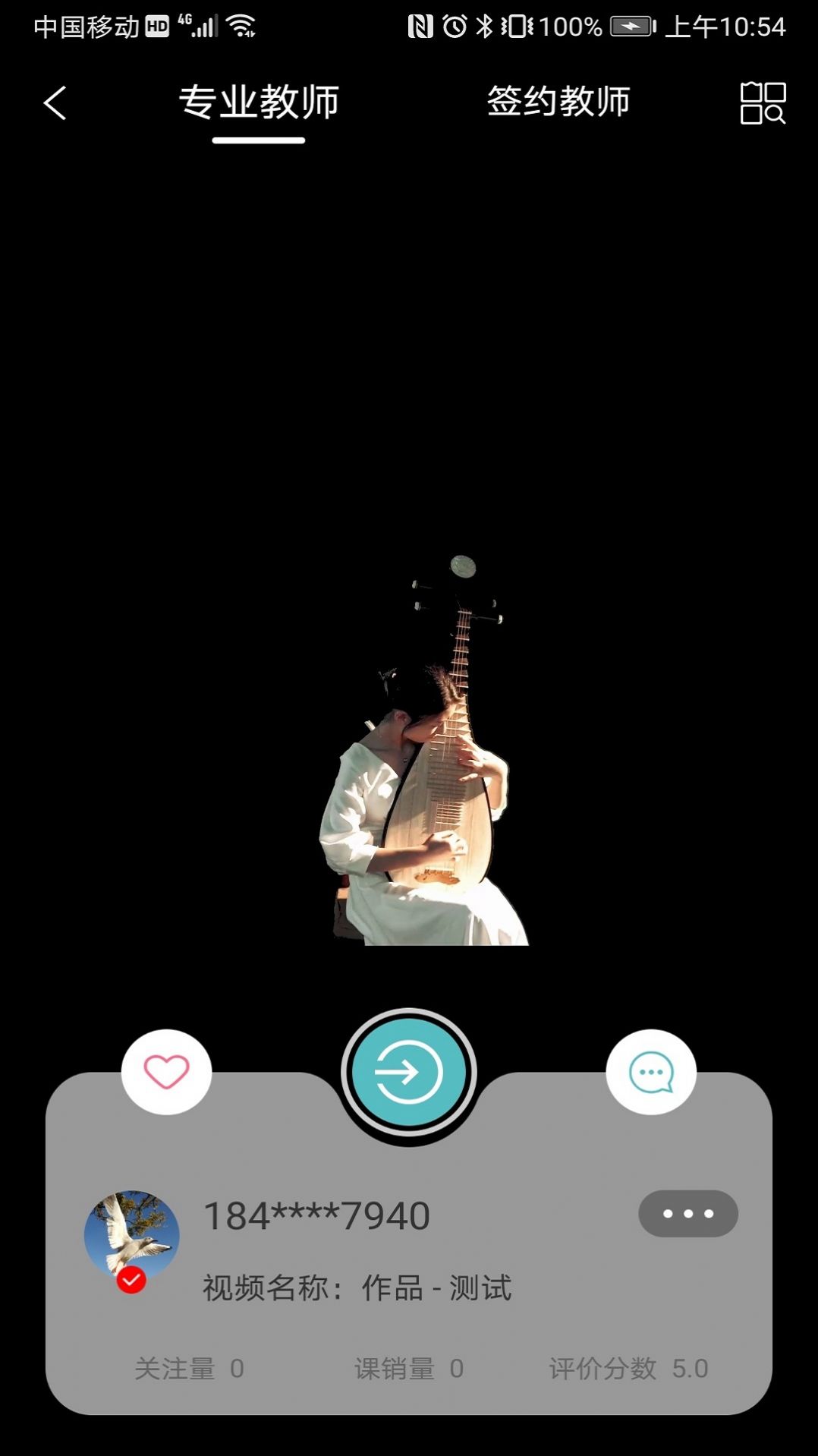Tap the 评价分数 5.0 rating

coord(628,1369)
